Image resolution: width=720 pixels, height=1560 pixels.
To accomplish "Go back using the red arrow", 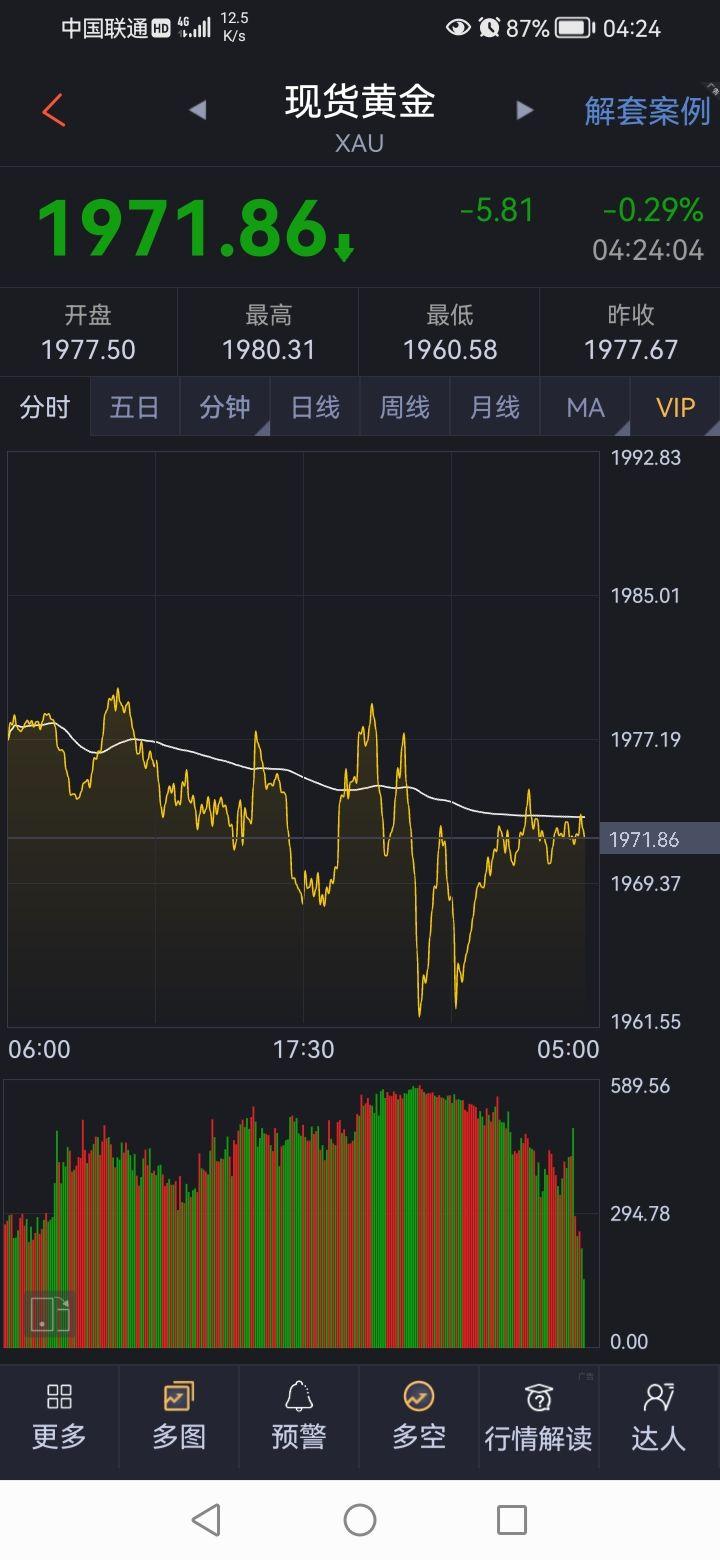I will (x=54, y=110).
